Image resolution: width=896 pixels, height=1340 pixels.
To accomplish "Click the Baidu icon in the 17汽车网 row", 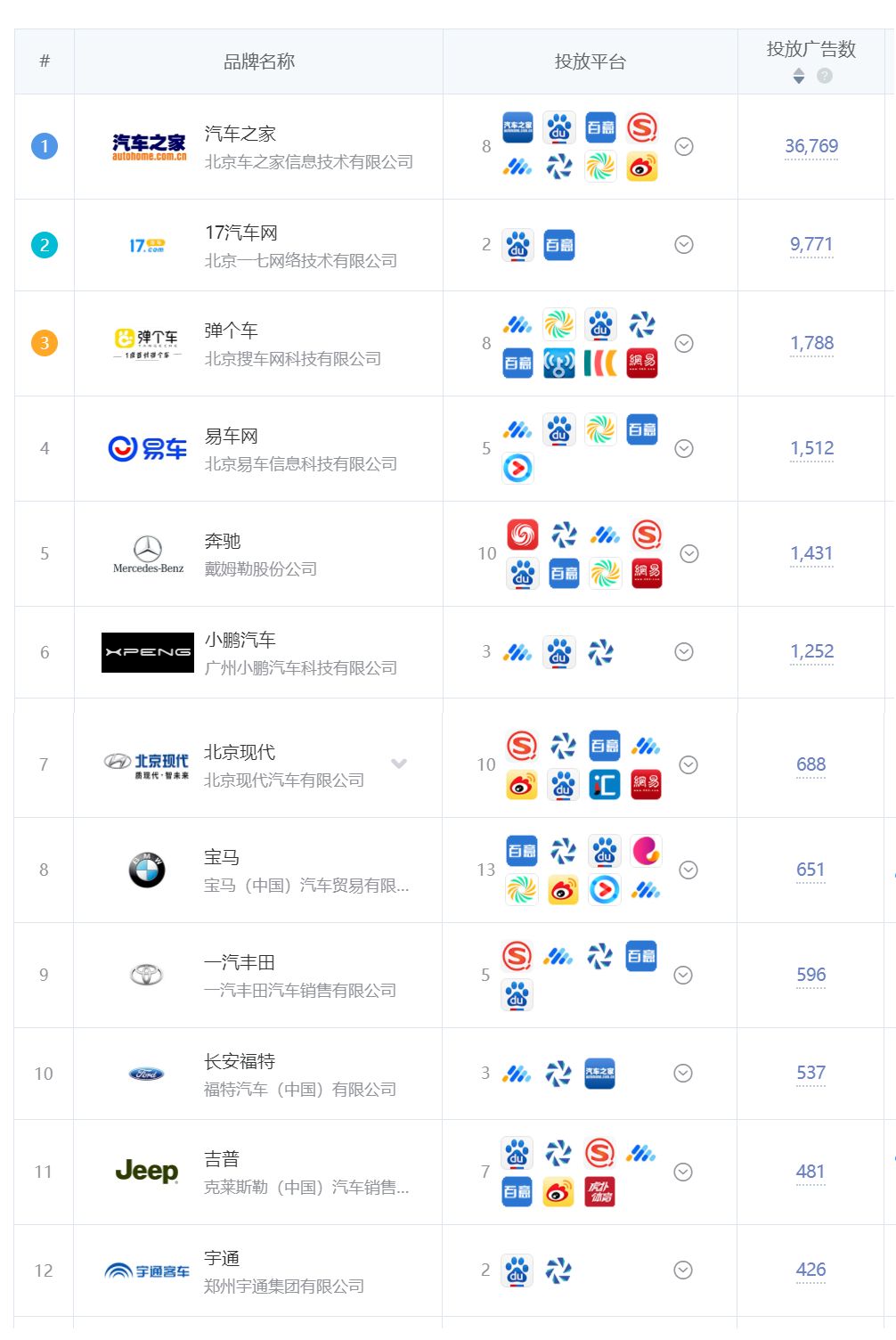I will point(517,243).
